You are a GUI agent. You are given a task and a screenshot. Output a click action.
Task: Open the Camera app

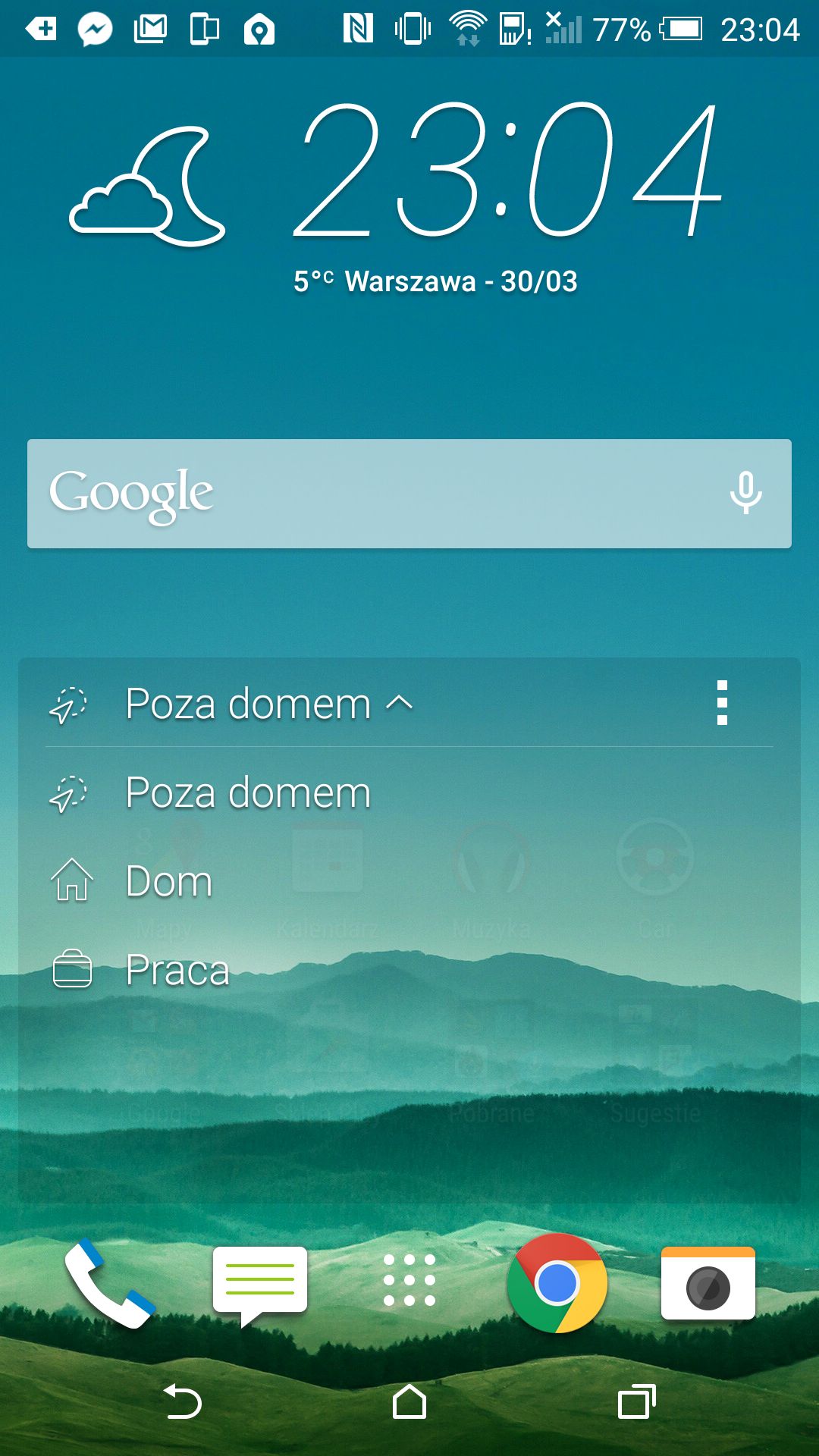tap(708, 1283)
